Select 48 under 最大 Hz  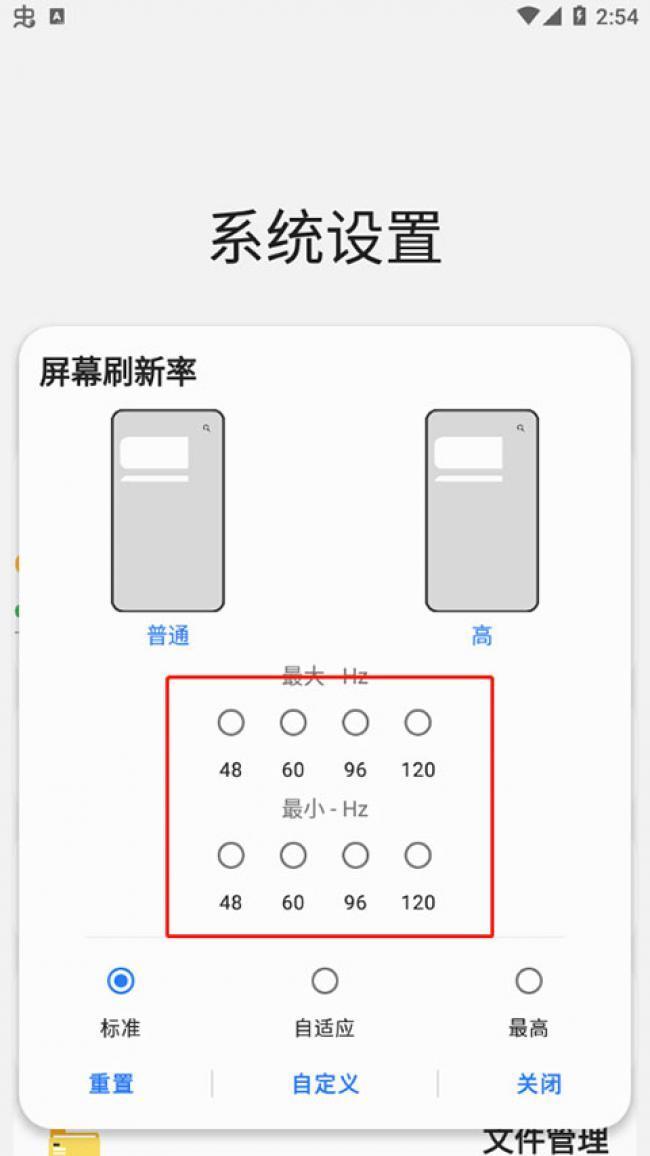(231, 723)
